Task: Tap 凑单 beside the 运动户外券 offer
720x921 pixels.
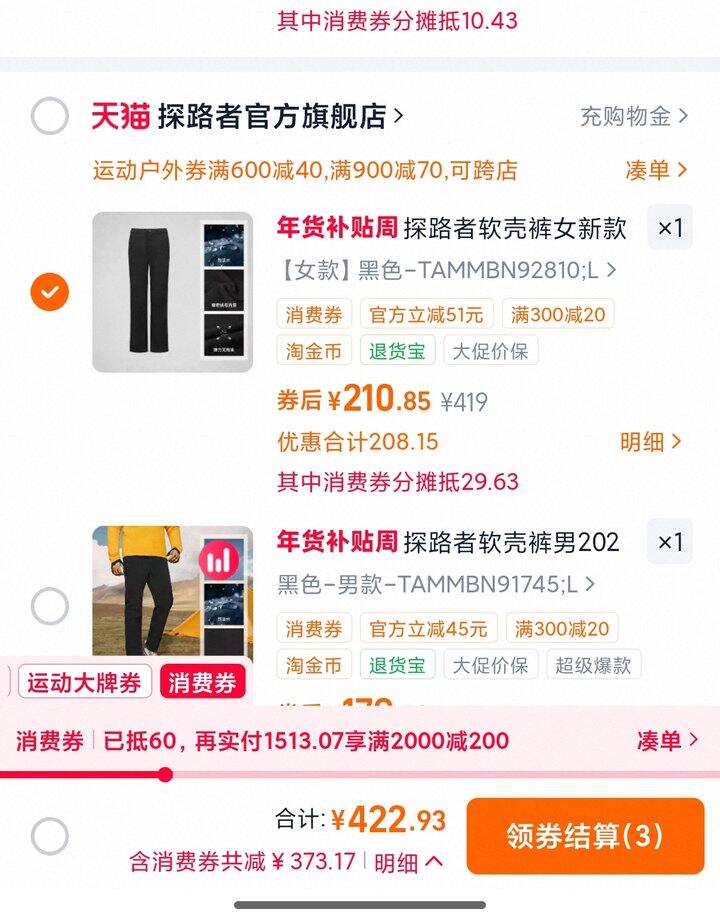Action: click(656, 170)
